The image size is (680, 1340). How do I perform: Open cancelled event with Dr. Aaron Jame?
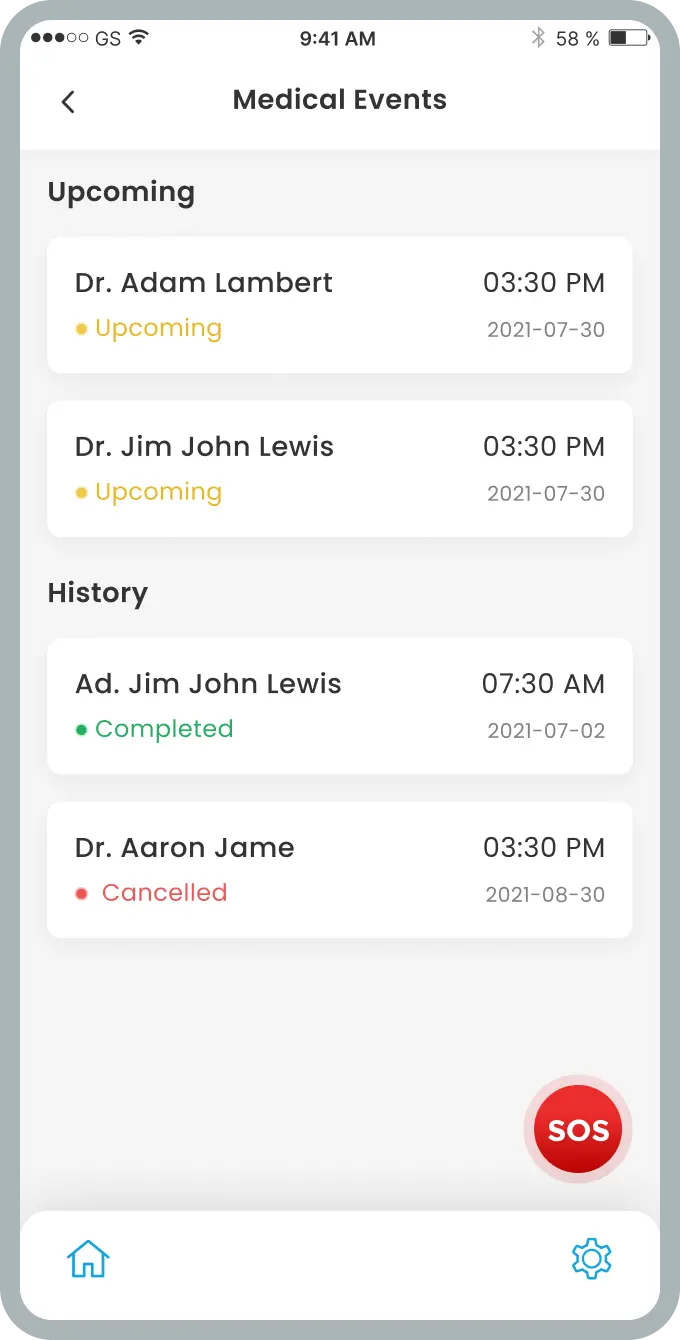coord(340,870)
